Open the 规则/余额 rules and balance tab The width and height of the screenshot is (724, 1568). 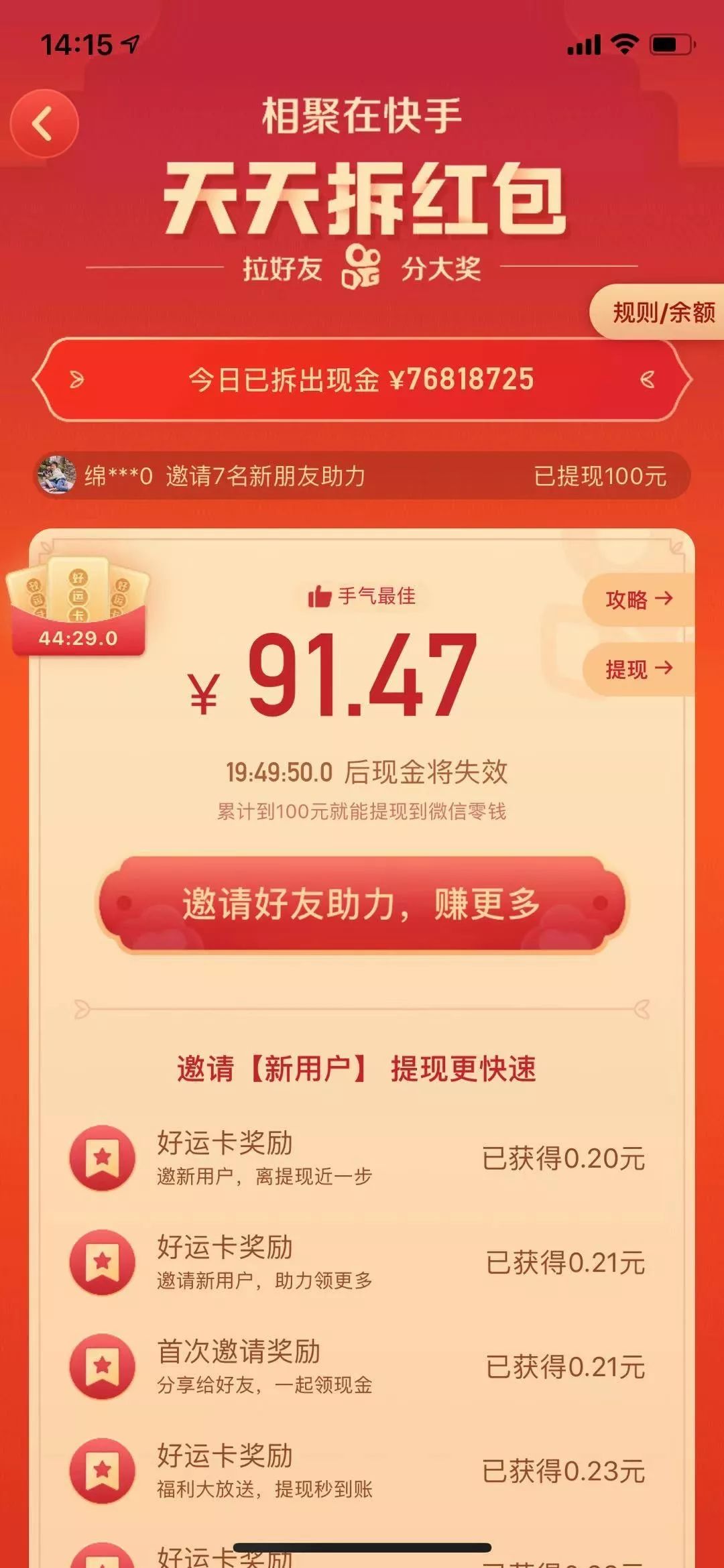(658, 312)
